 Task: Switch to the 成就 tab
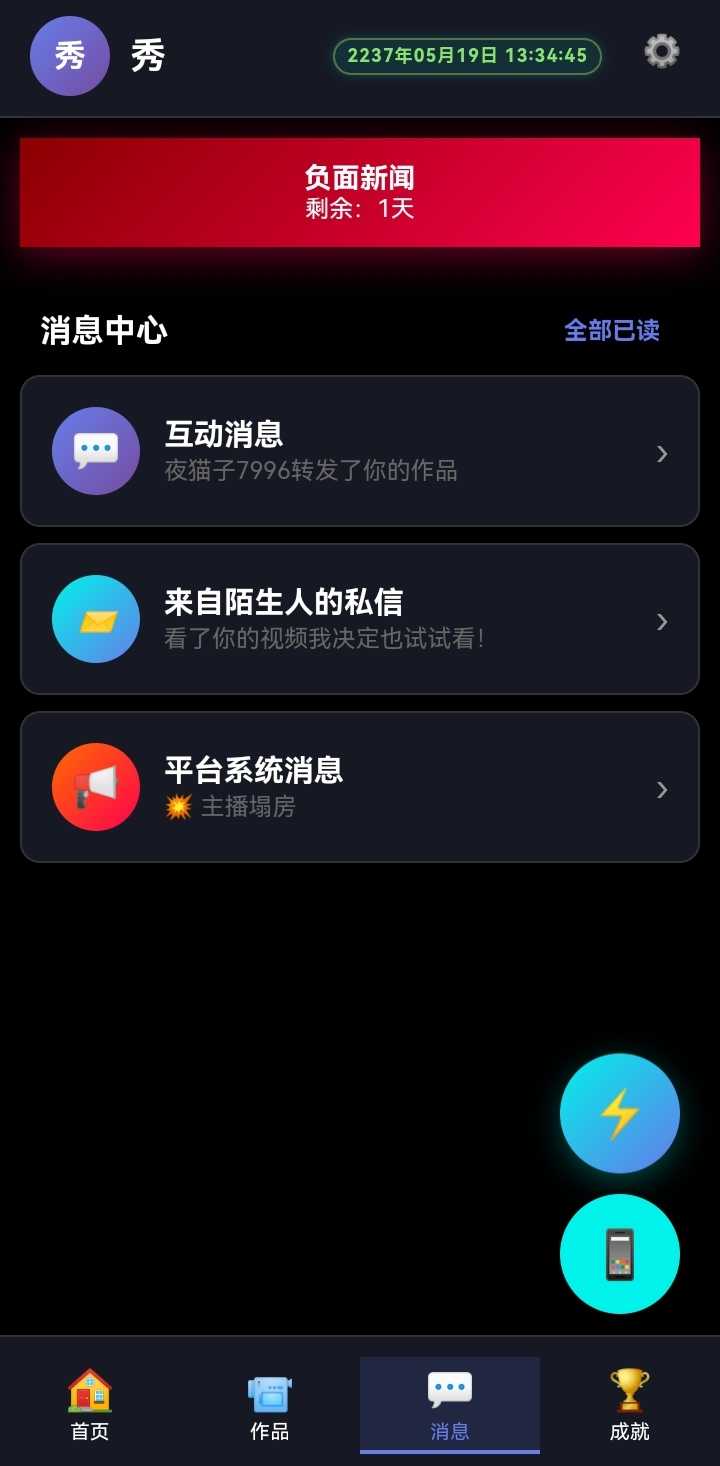click(x=630, y=1404)
